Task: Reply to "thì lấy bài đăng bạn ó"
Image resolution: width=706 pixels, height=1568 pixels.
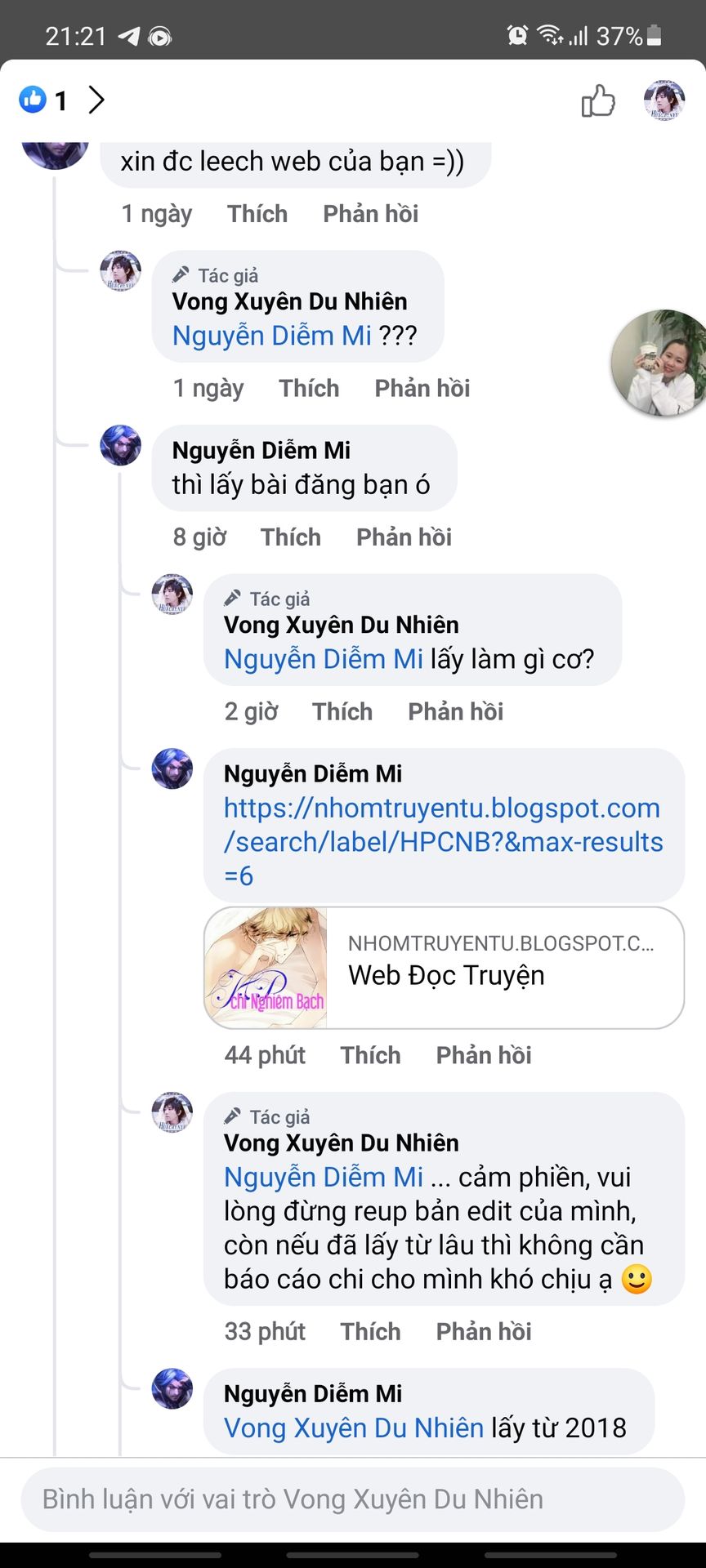Action: point(404,537)
